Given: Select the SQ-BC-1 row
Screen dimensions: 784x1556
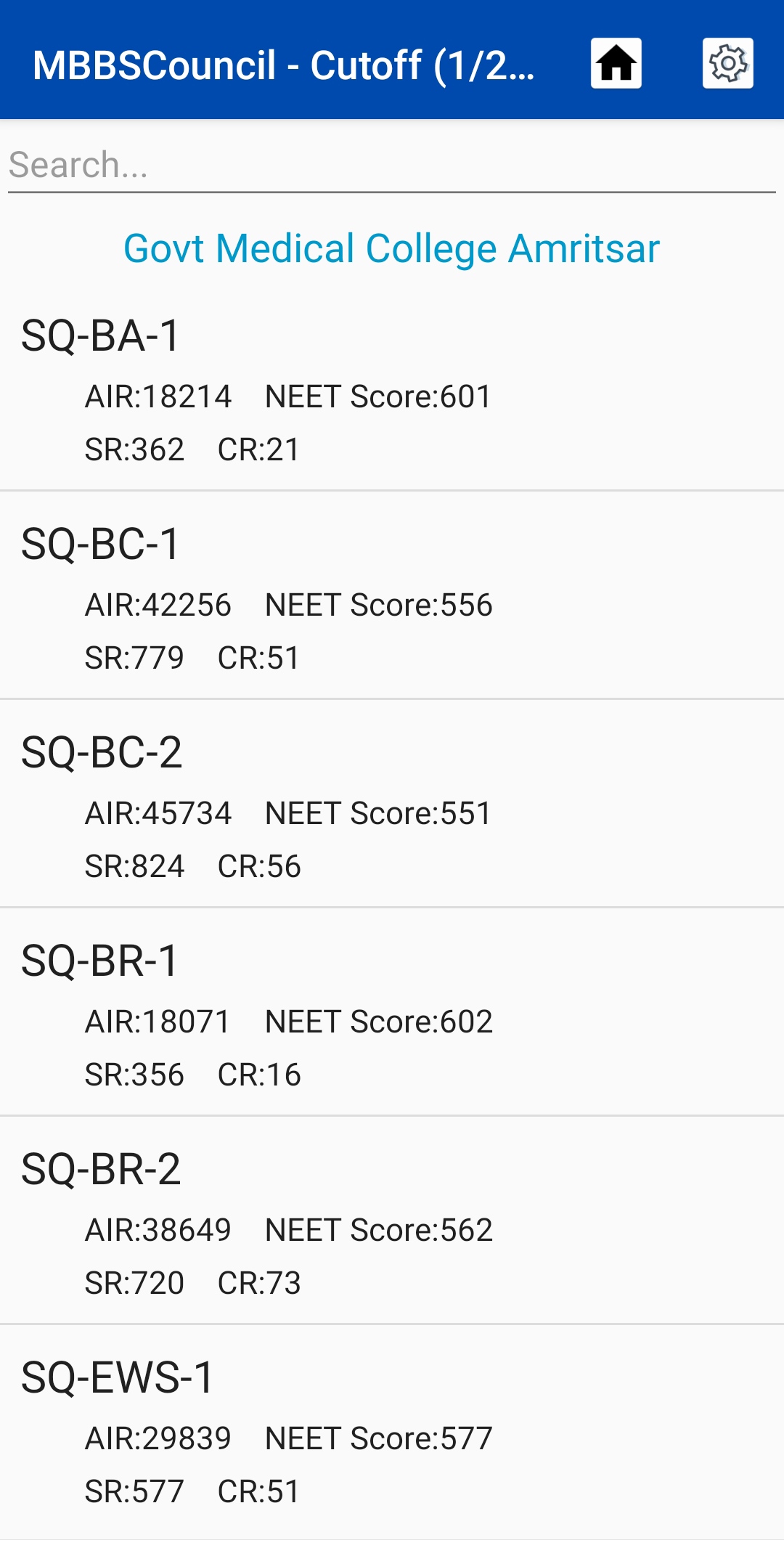Looking at the screenshot, I should coord(392,595).
